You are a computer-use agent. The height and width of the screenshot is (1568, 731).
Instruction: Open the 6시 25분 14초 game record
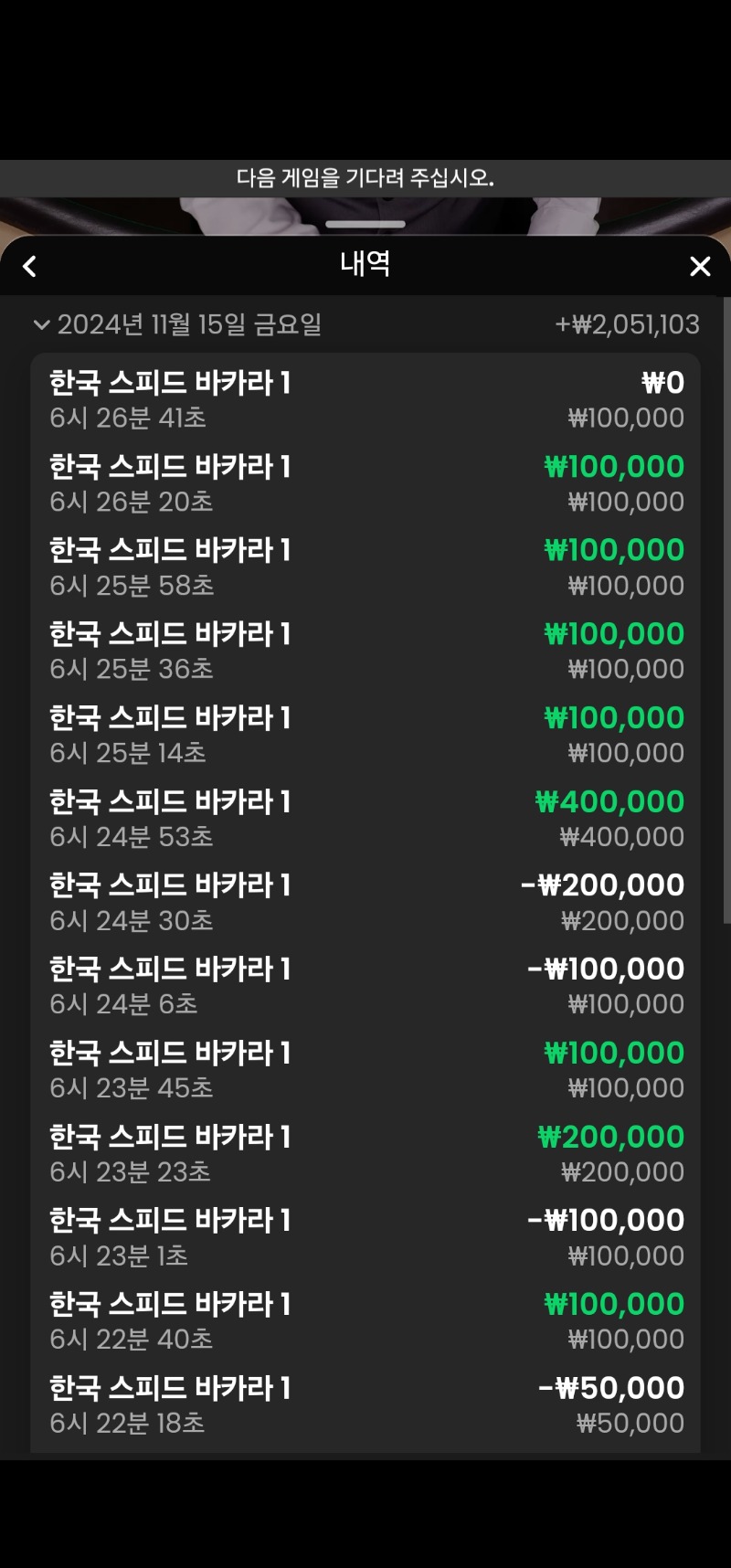click(365, 736)
